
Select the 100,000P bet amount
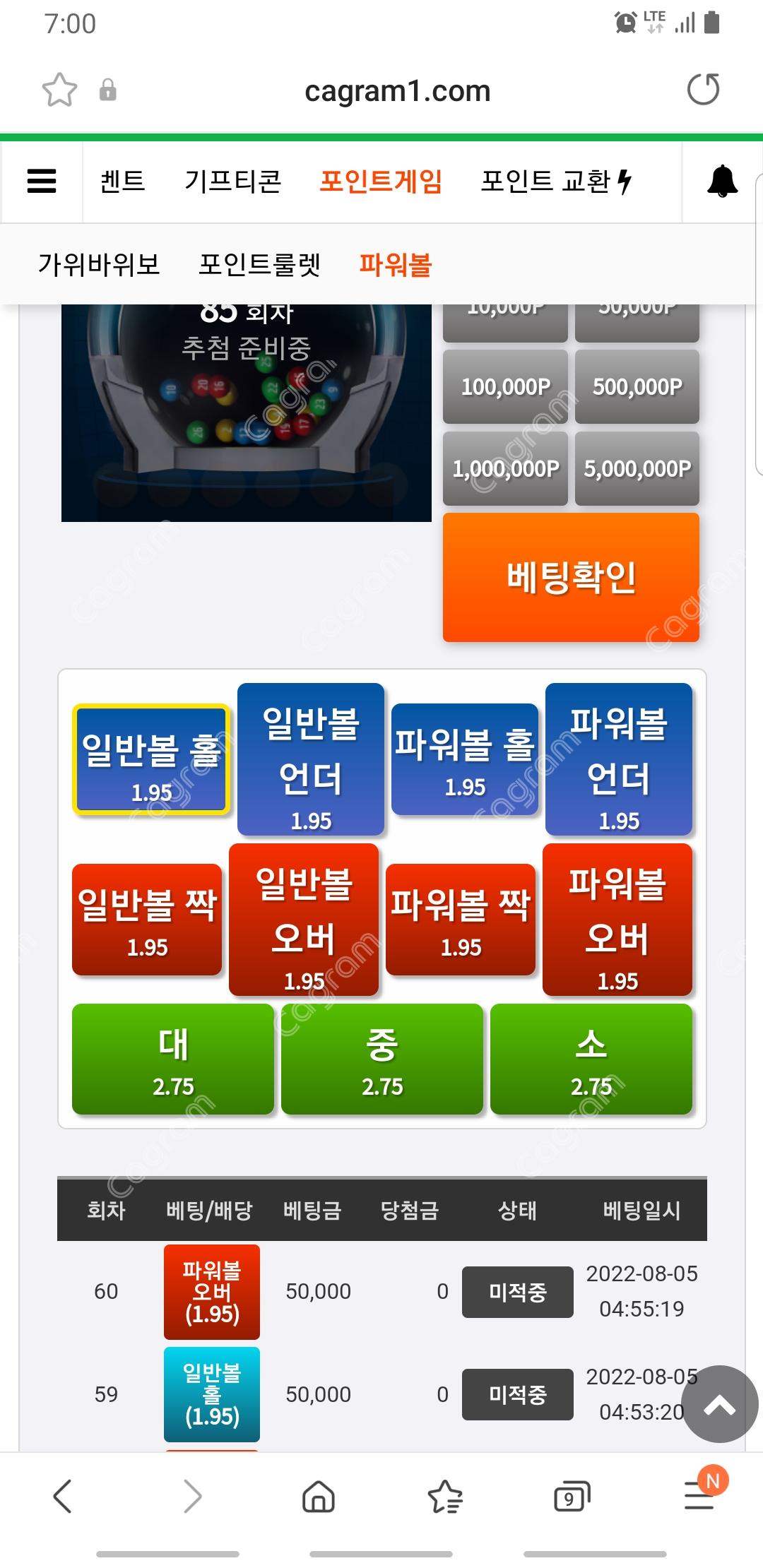tap(505, 387)
